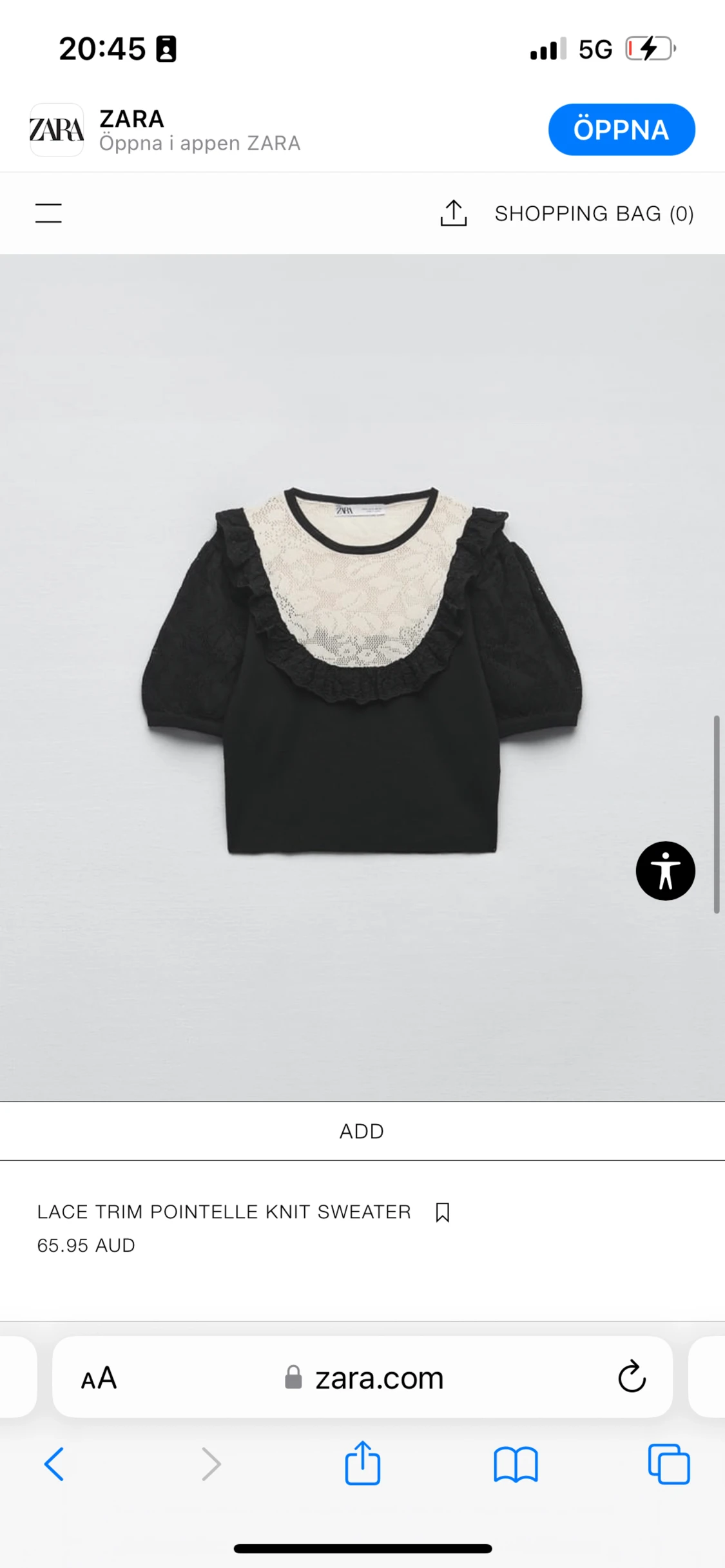This screenshot has width=725, height=1568.
Task: Go back to the previous page
Action: coord(54,1464)
